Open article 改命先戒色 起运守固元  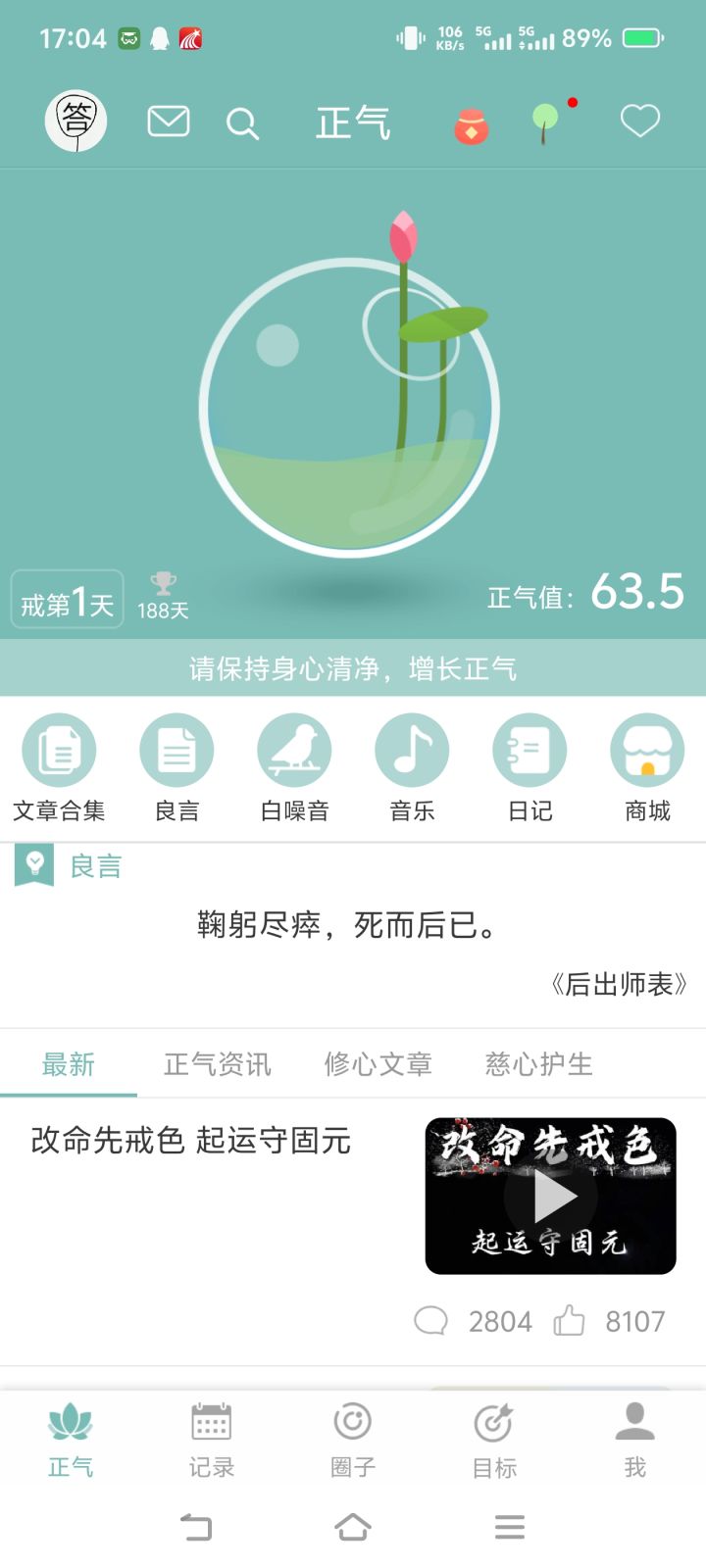tap(191, 1140)
